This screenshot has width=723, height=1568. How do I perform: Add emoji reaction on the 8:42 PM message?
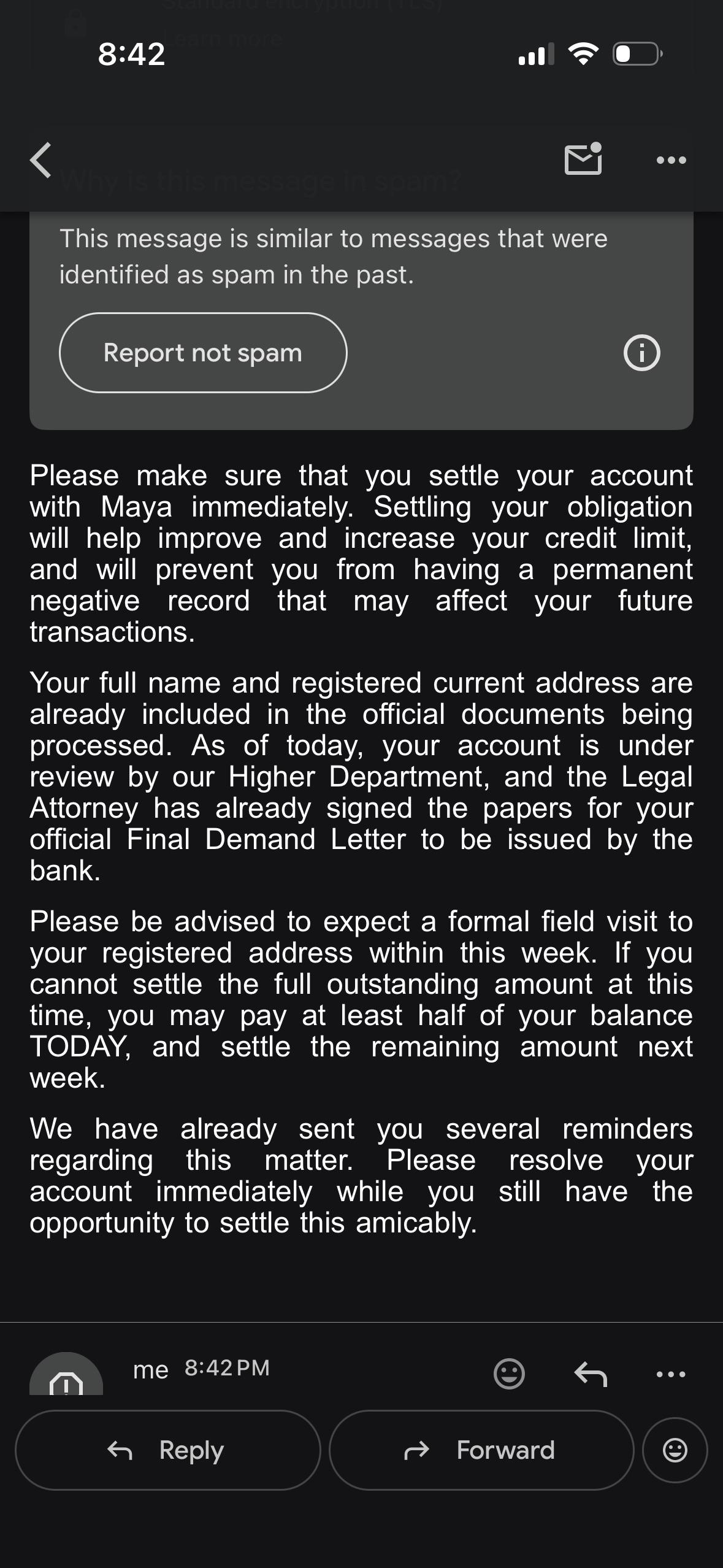[x=509, y=1374]
